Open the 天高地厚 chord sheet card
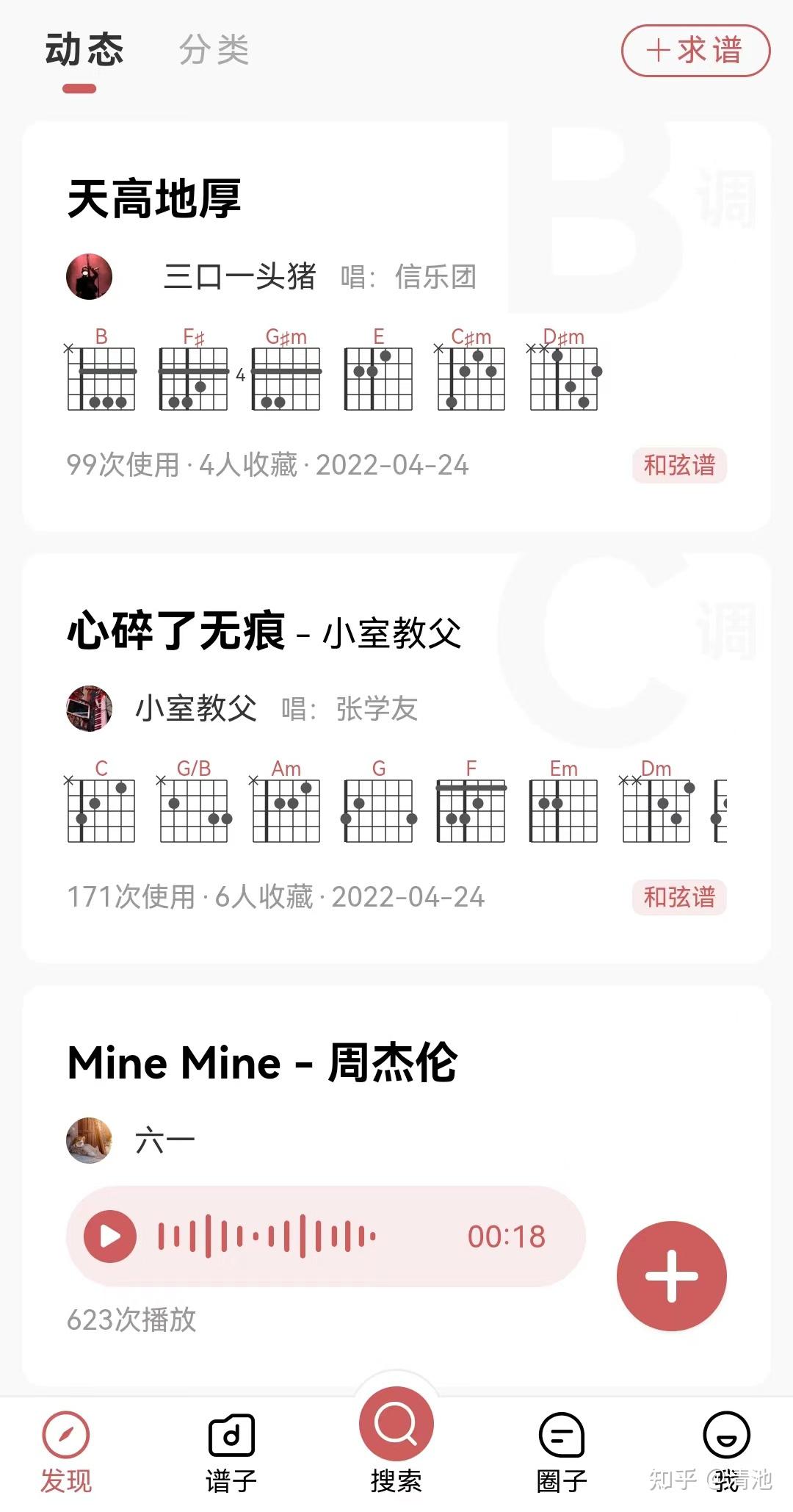The height and width of the screenshot is (1512, 793). coord(396,326)
